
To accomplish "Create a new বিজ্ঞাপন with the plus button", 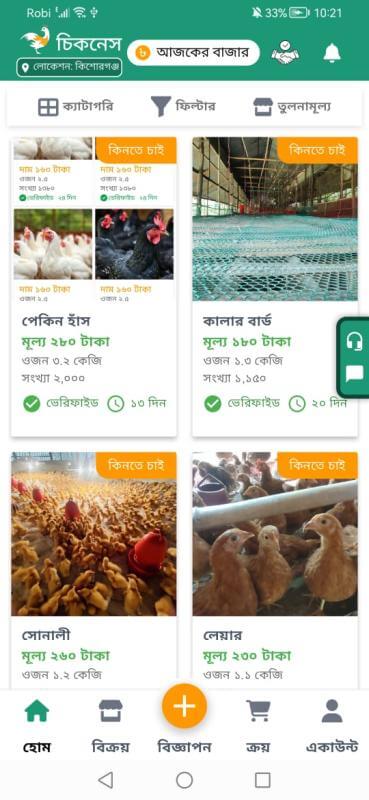I will pyautogui.click(x=184, y=706).
